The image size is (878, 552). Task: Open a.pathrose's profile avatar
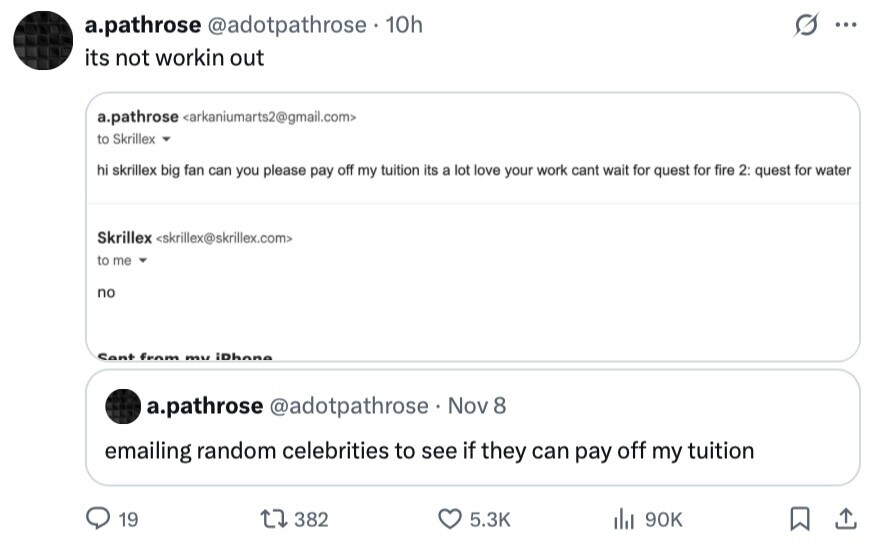42,40
